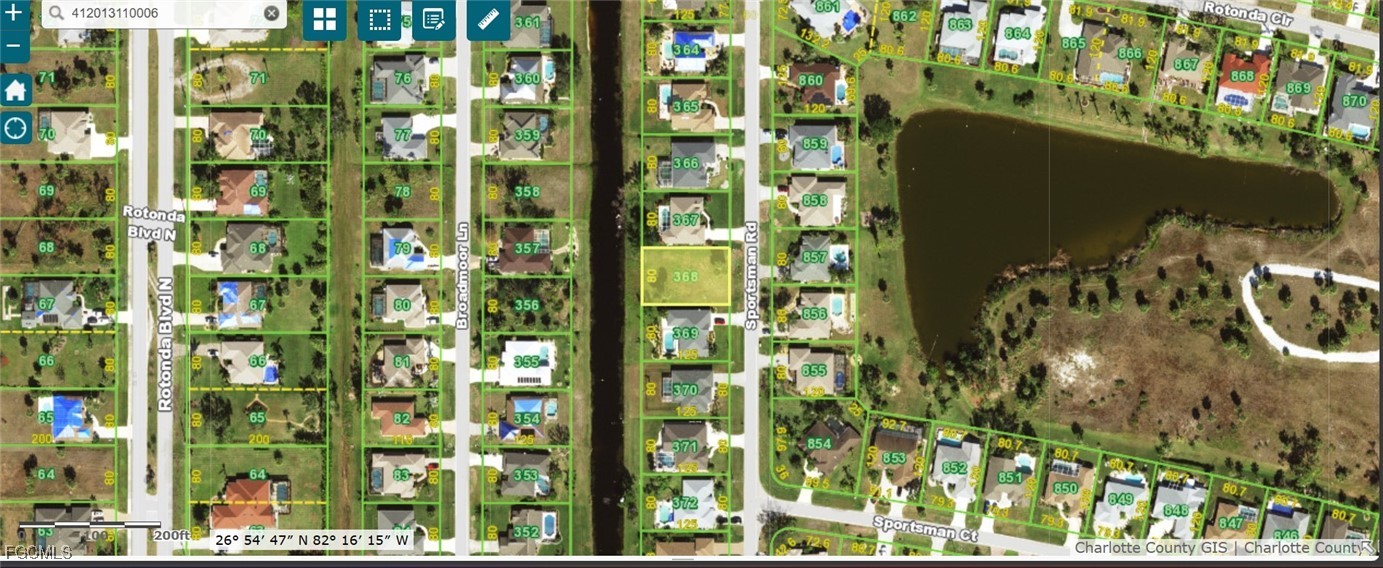Run search with the magnifier icon
This screenshot has width=1383, height=568.
pos(54,14)
